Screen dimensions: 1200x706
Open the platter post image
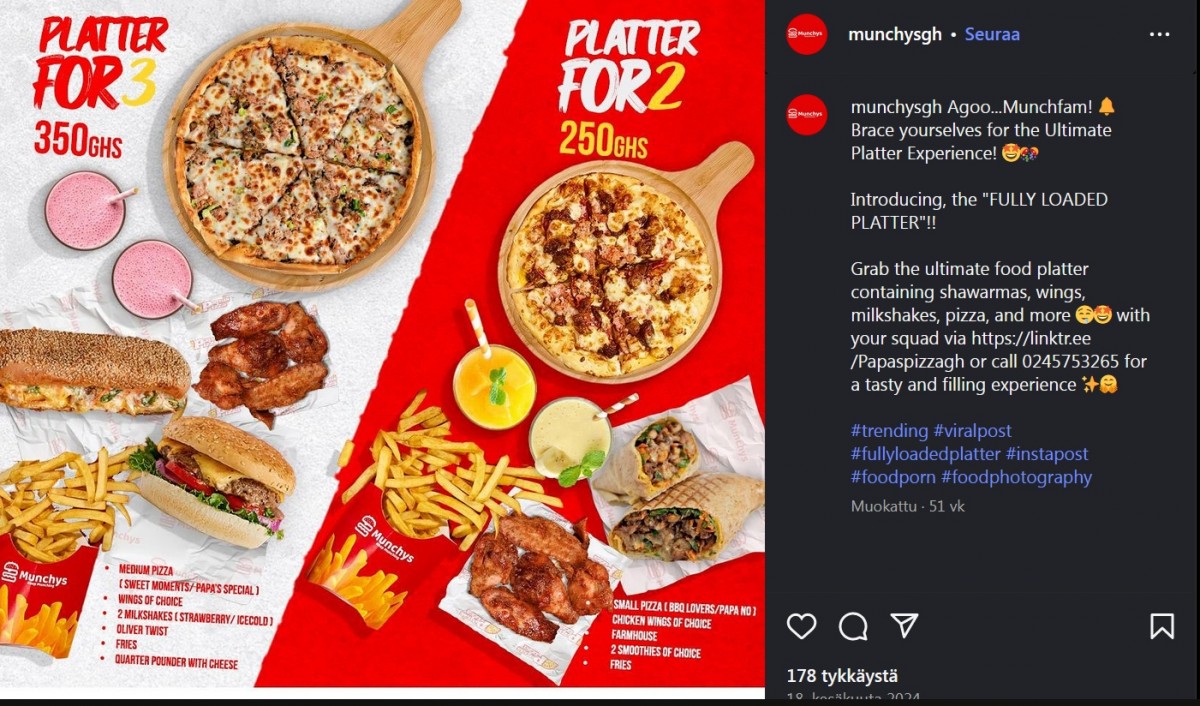(382, 344)
